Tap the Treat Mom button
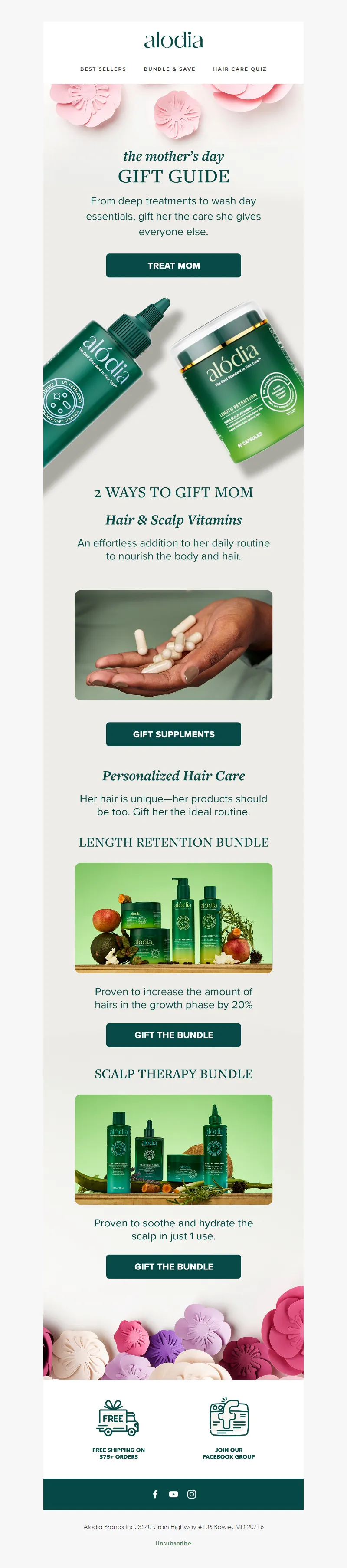This screenshot has width=347, height=1568. tap(173, 266)
